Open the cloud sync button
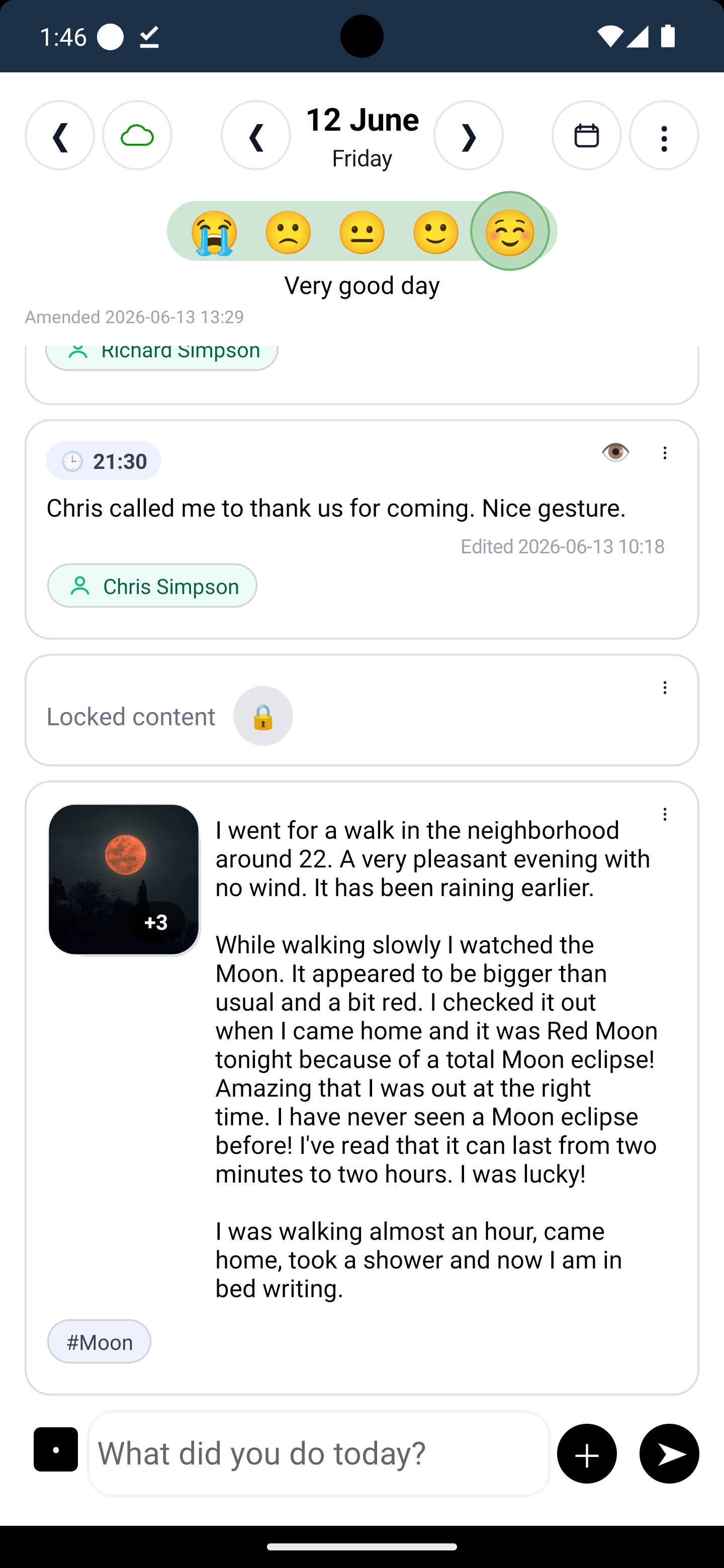This screenshot has height=1568, width=724. (137, 135)
